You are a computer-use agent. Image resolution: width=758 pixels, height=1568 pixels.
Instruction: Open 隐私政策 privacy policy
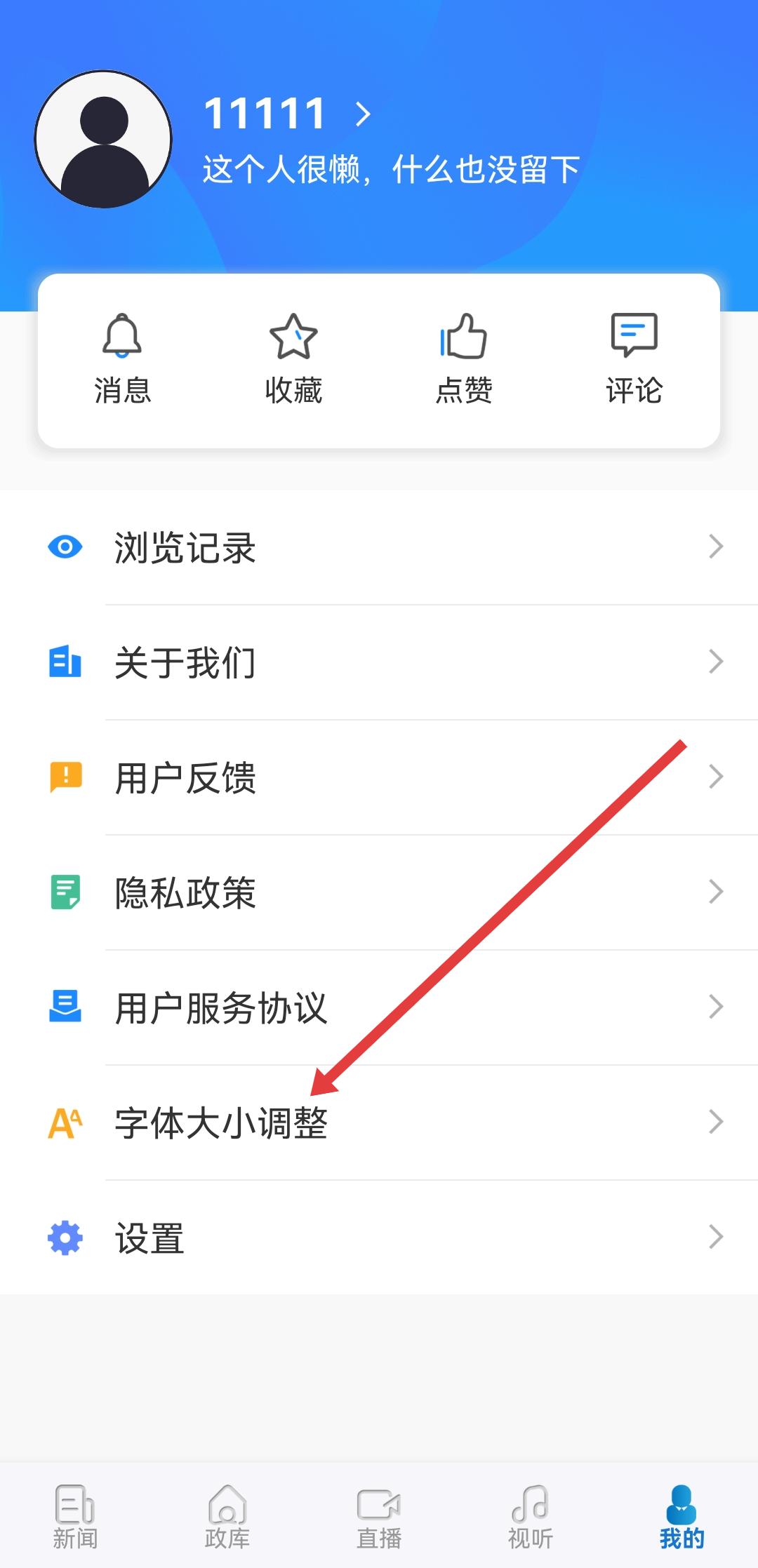pyautogui.click(x=379, y=892)
